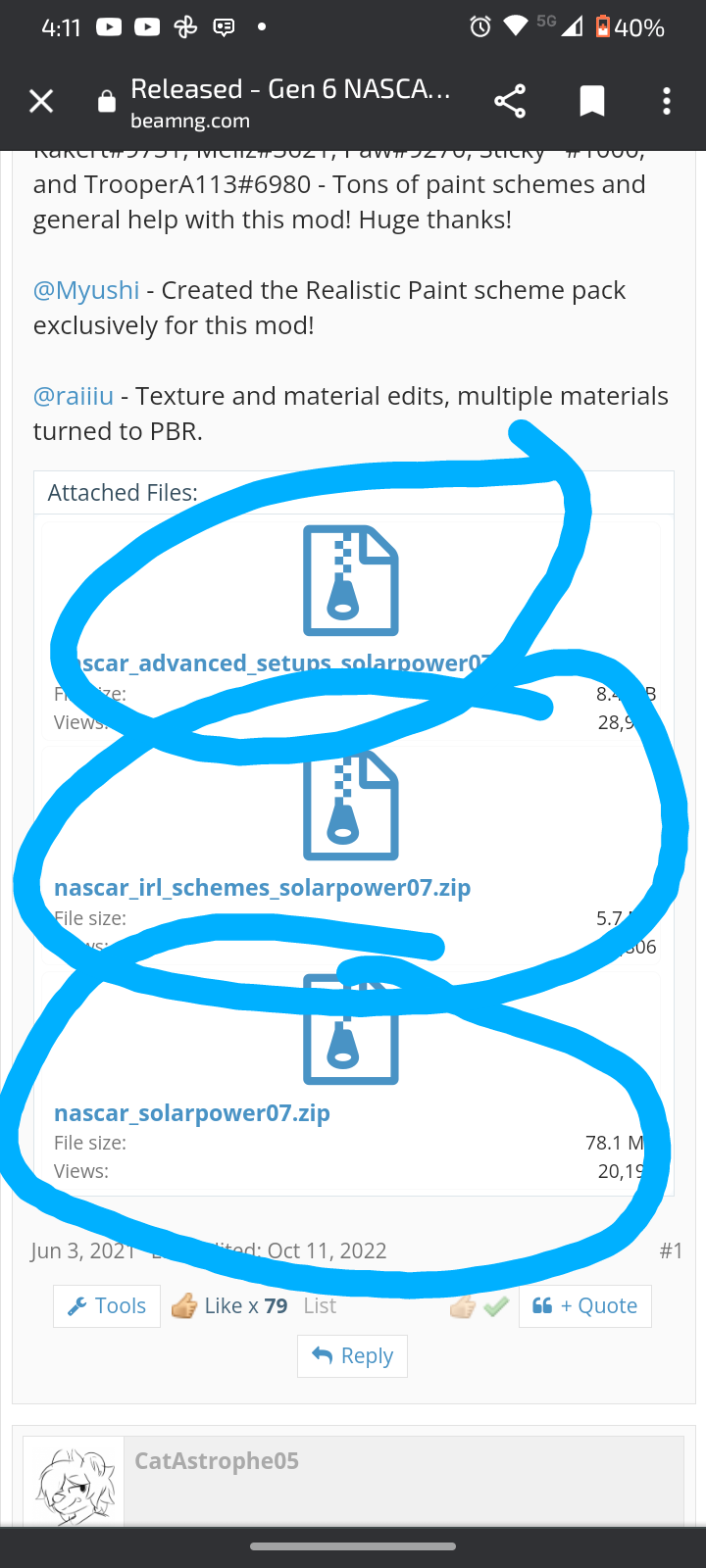Download nascar_advanced_setups_solarpower07 zip file

pos(272,663)
